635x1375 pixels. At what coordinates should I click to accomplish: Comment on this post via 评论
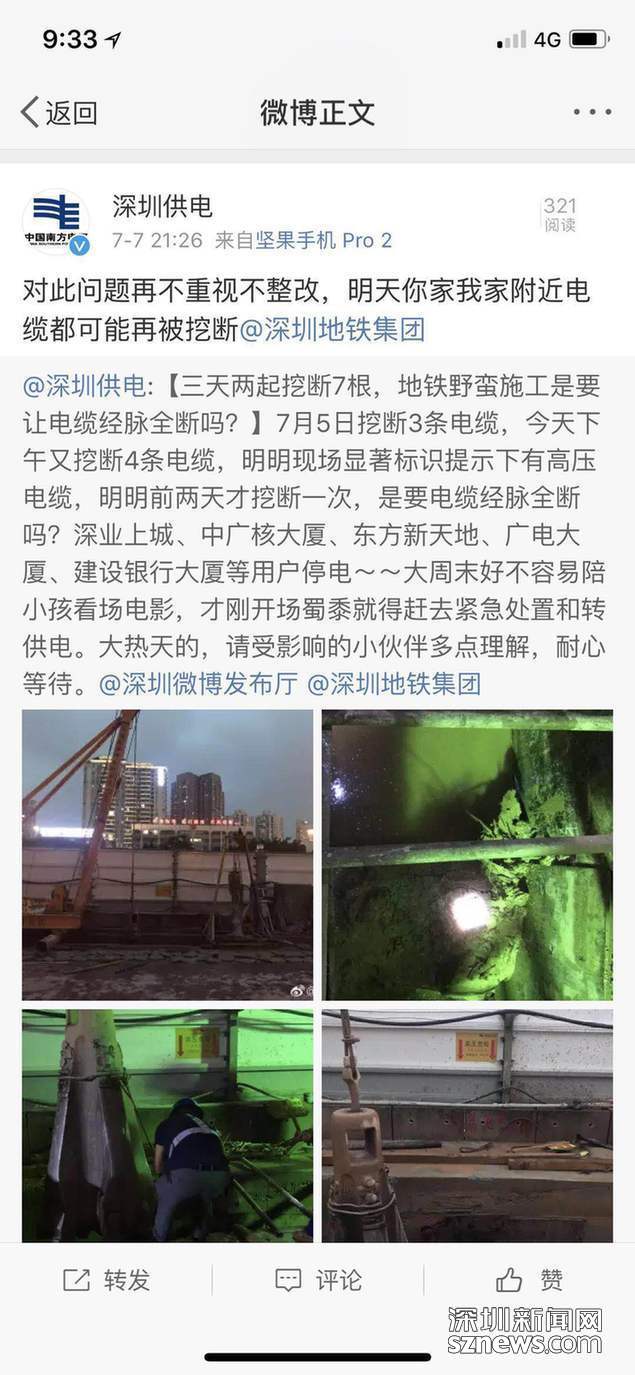pos(318,1280)
